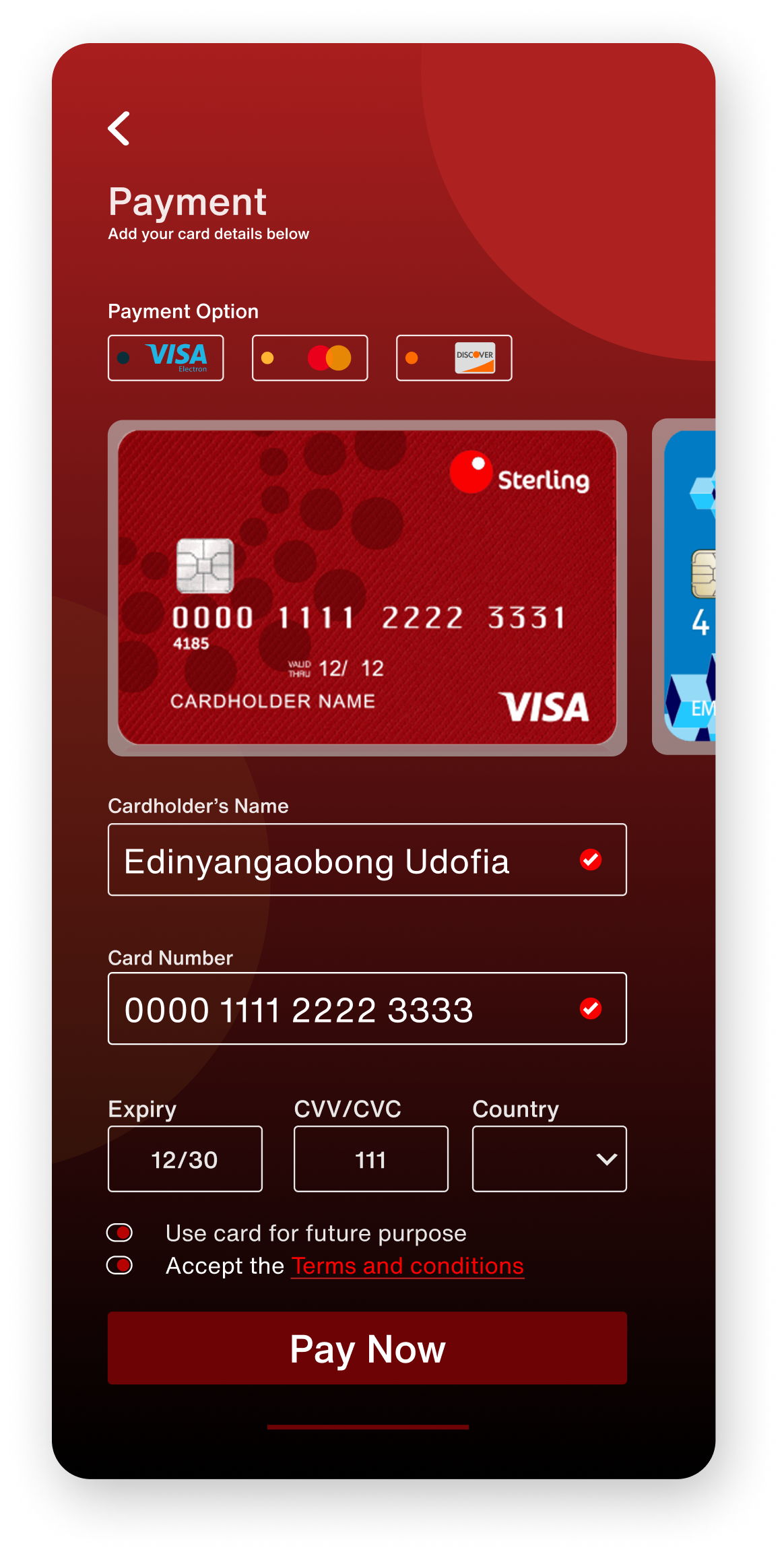The image size is (784, 1556).
Task: Go back using the arrow icon
Action: pyautogui.click(x=119, y=129)
